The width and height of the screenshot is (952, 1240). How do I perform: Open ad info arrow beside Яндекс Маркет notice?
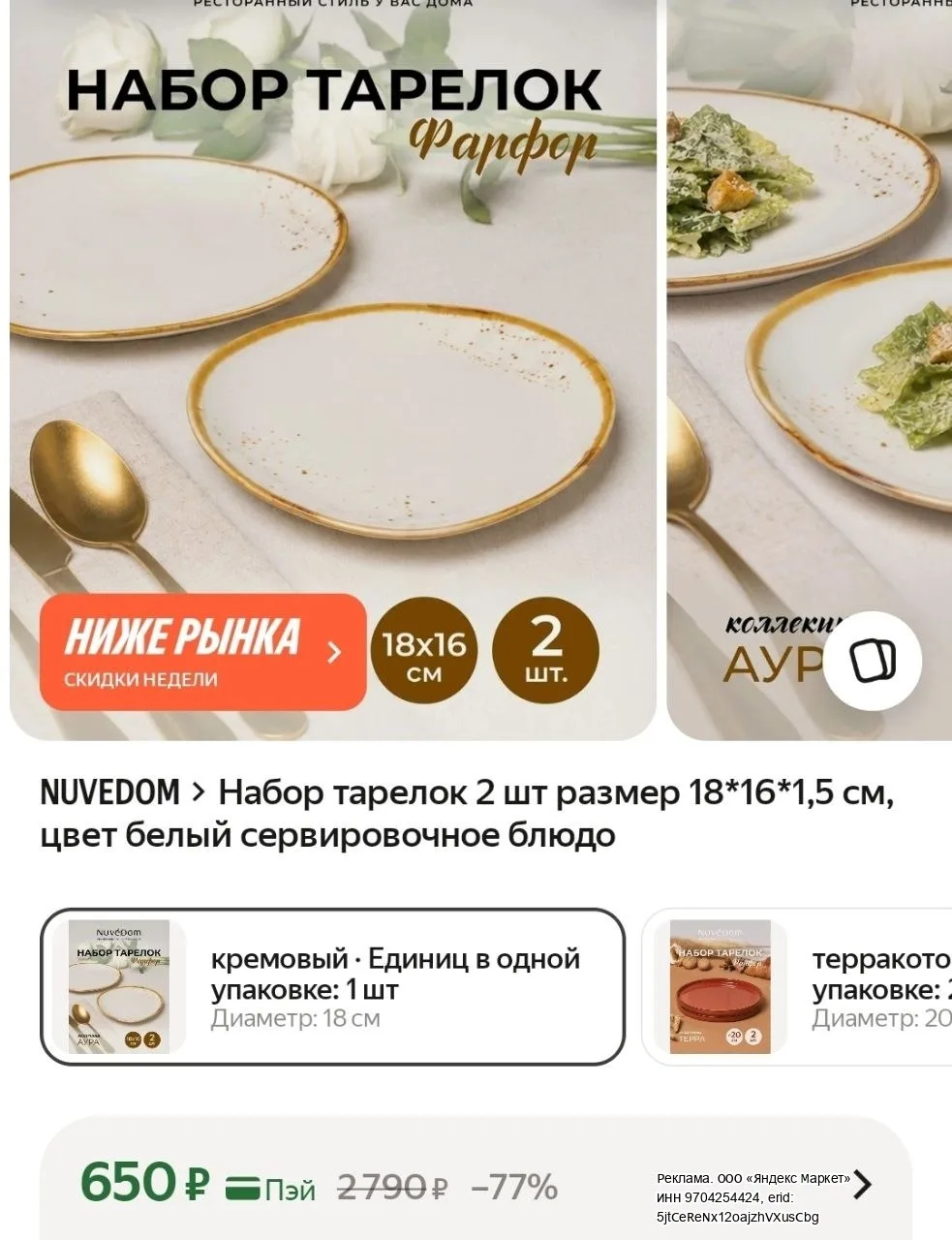862,1185
